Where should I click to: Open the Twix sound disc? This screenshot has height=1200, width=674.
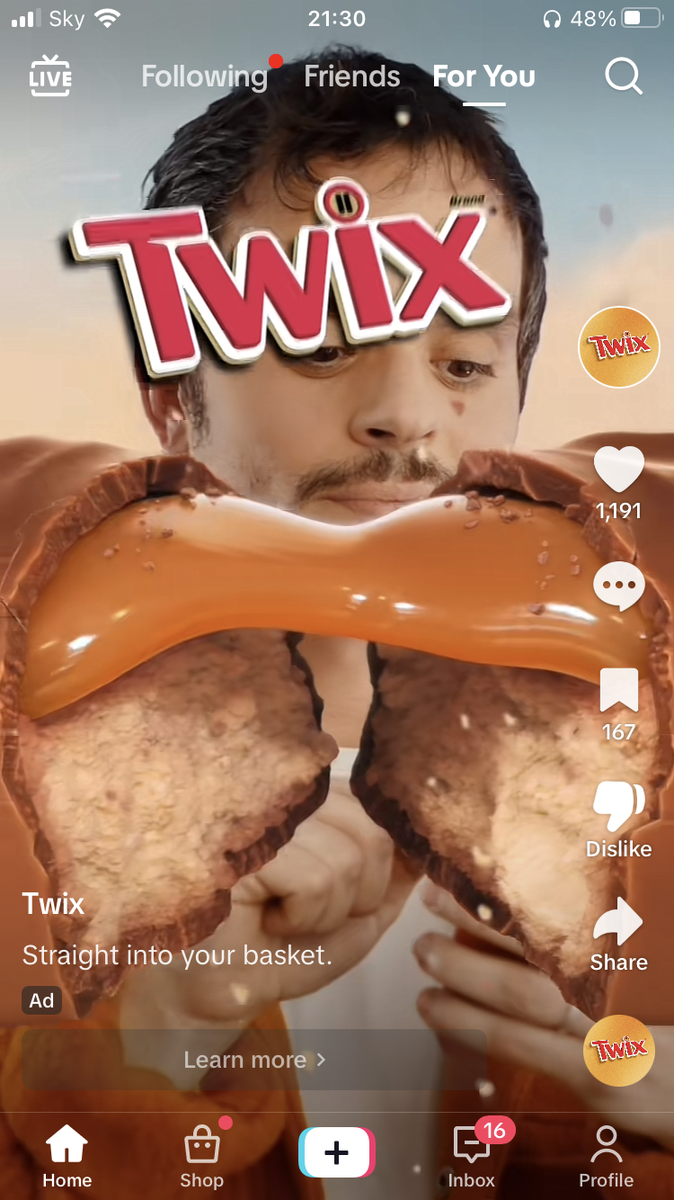click(x=619, y=1050)
